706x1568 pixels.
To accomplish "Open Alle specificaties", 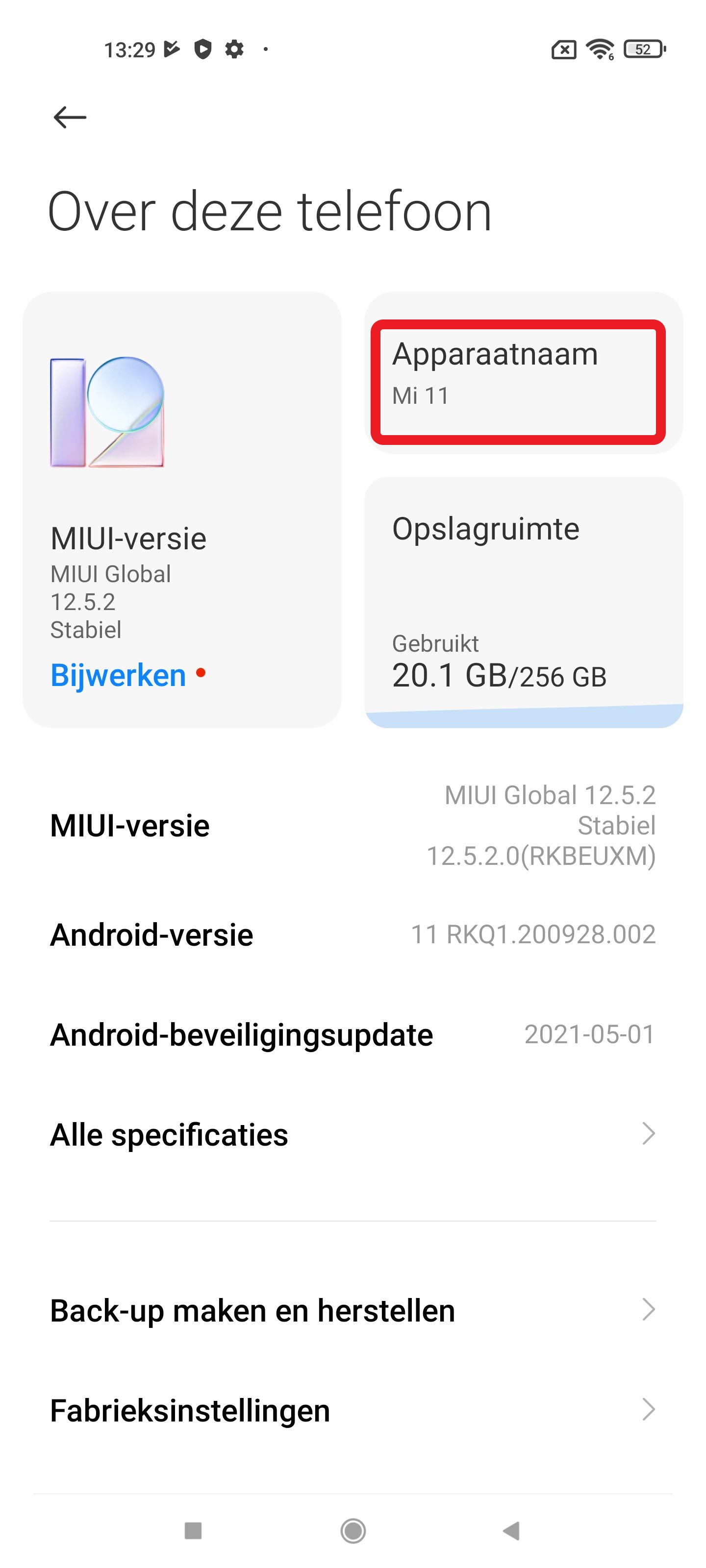I will pyautogui.click(x=353, y=1135).
